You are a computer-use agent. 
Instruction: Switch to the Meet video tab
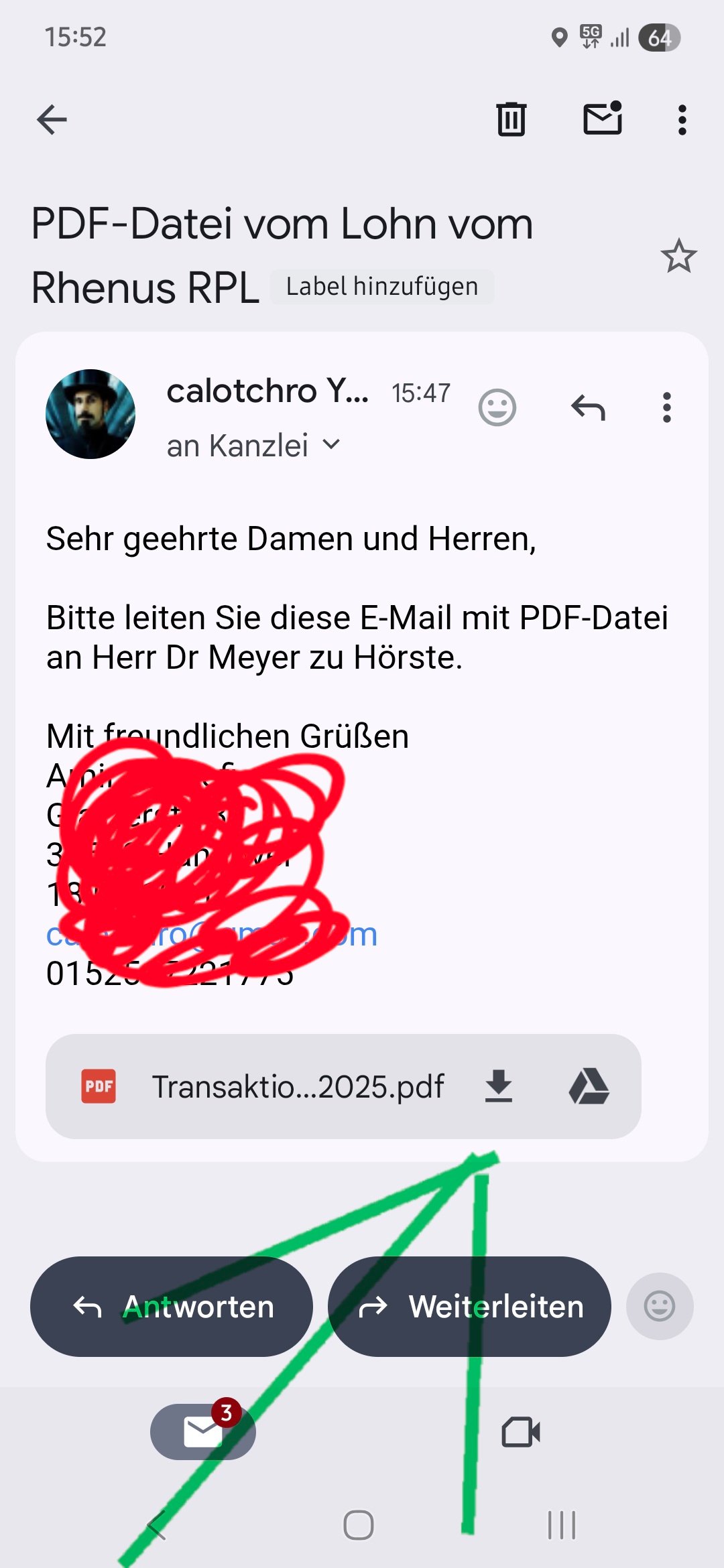coord(520,1432)
